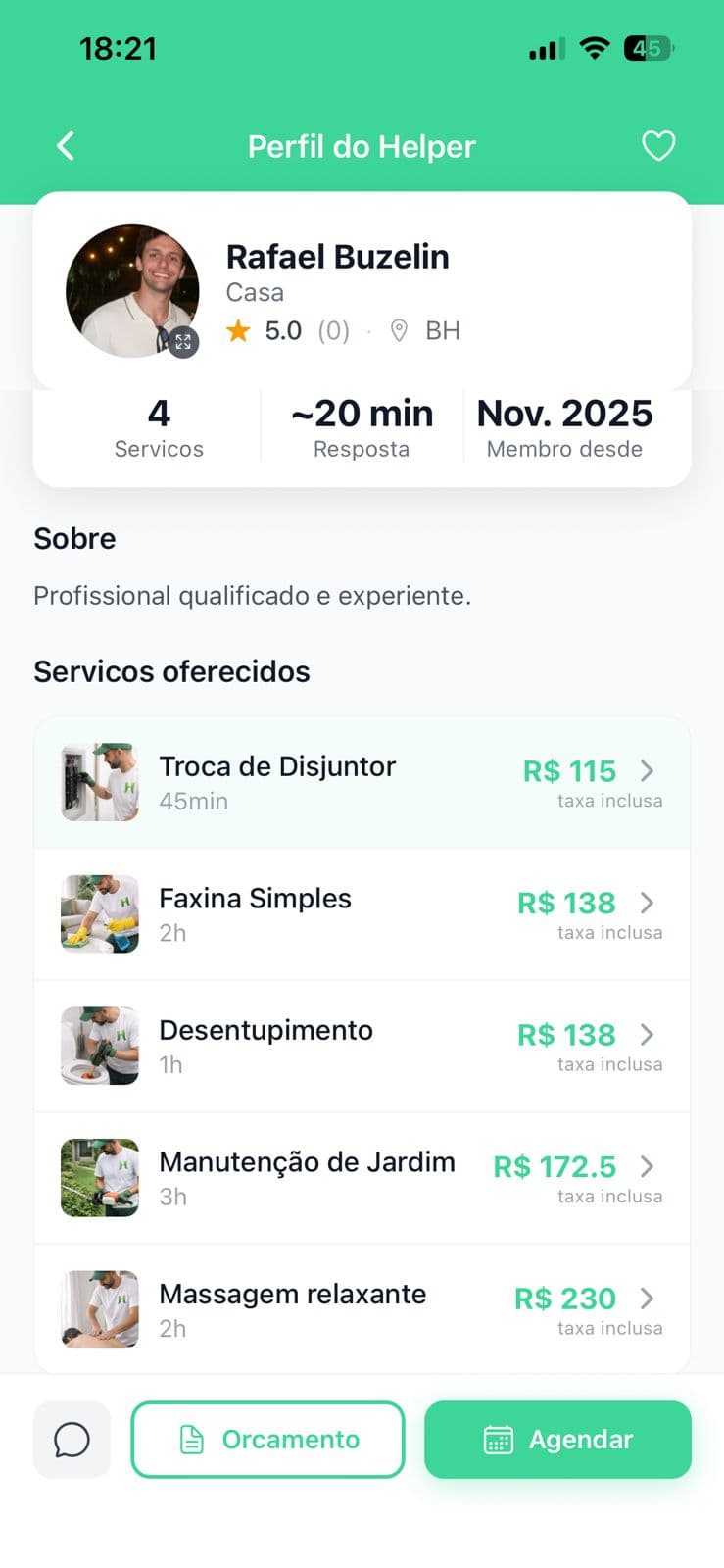Tap the reviews count (0) next to rating
The width and height of the screenshot is (724, 1568).
[x=333, y=330]
